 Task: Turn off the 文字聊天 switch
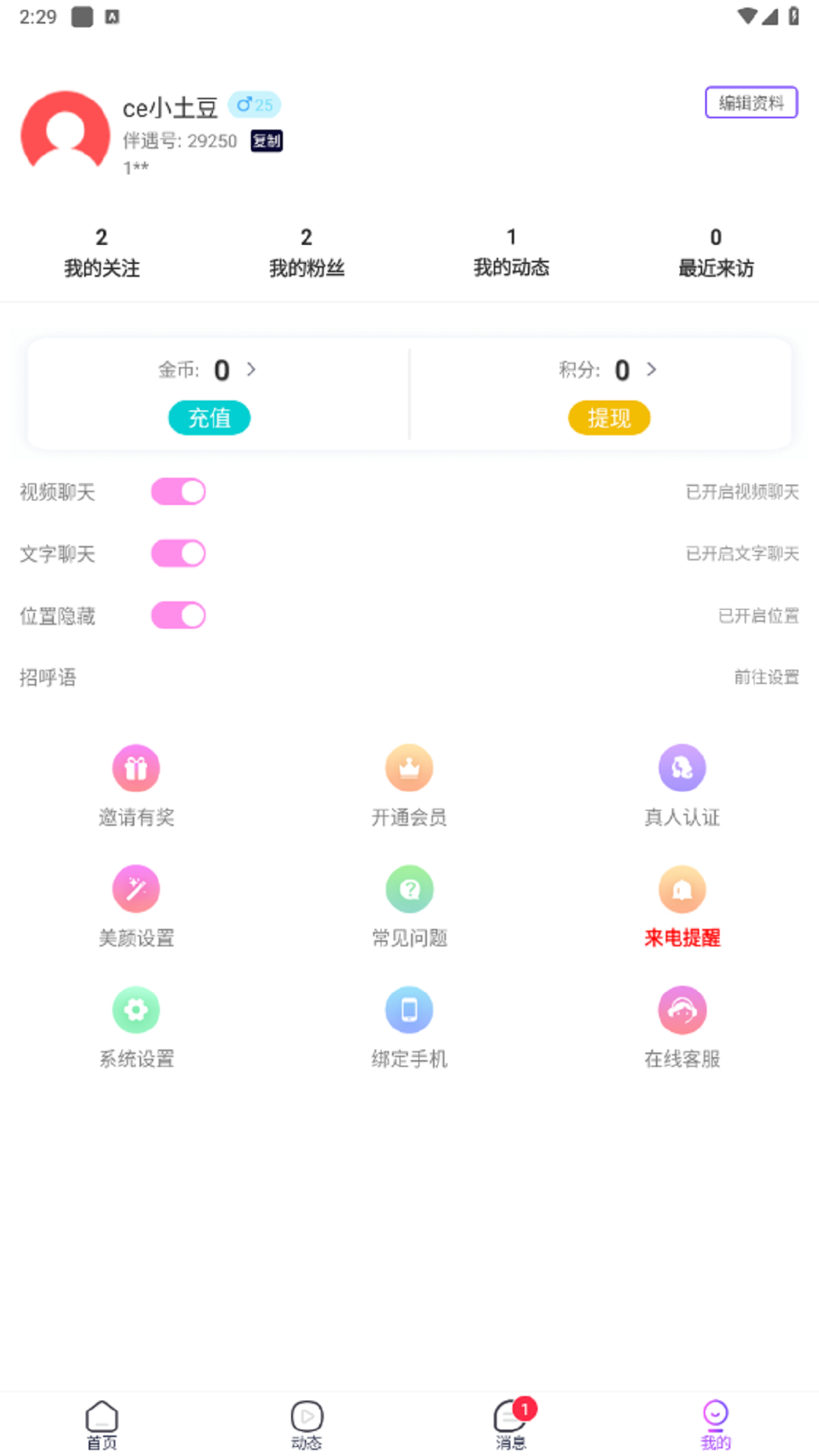coord(178,553)
